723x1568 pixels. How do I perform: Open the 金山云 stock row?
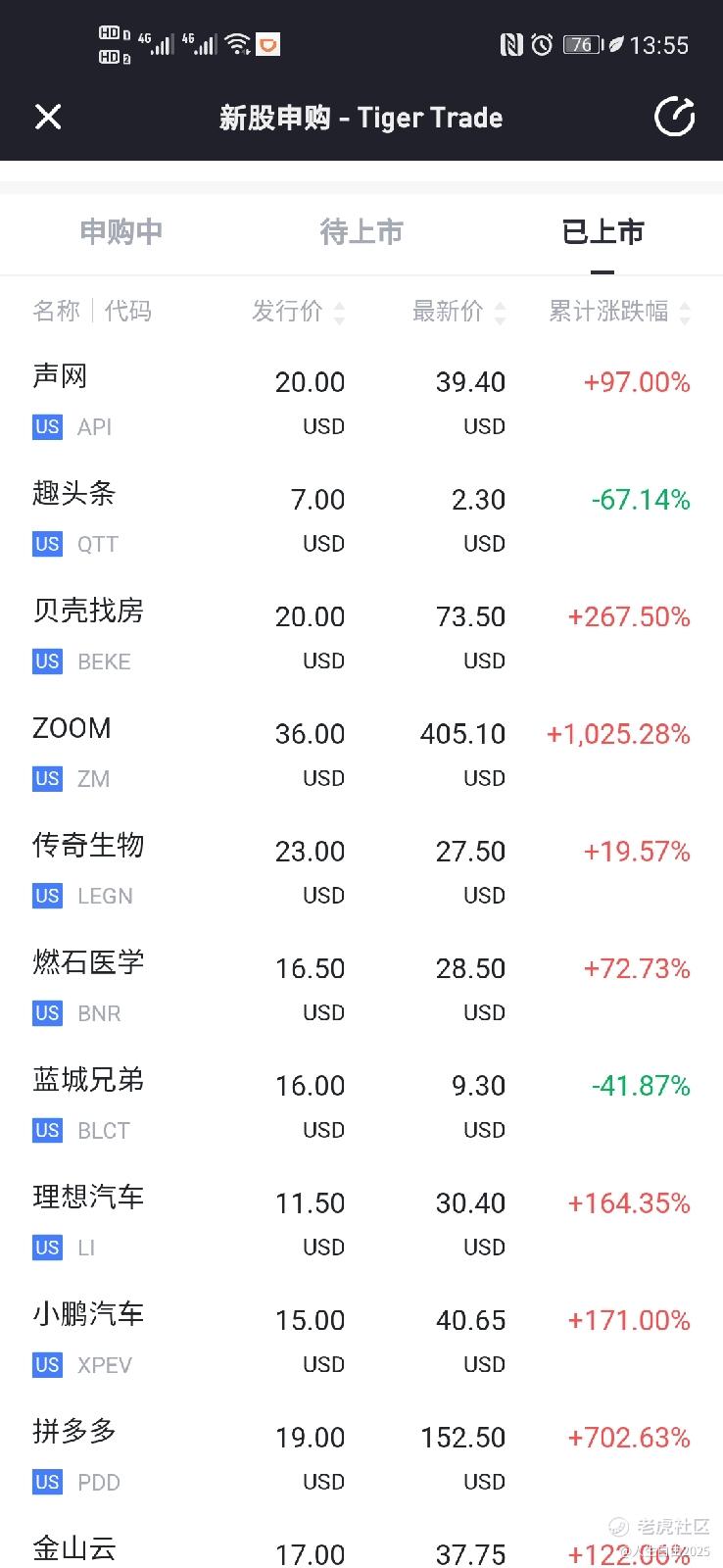(361, 1550)
